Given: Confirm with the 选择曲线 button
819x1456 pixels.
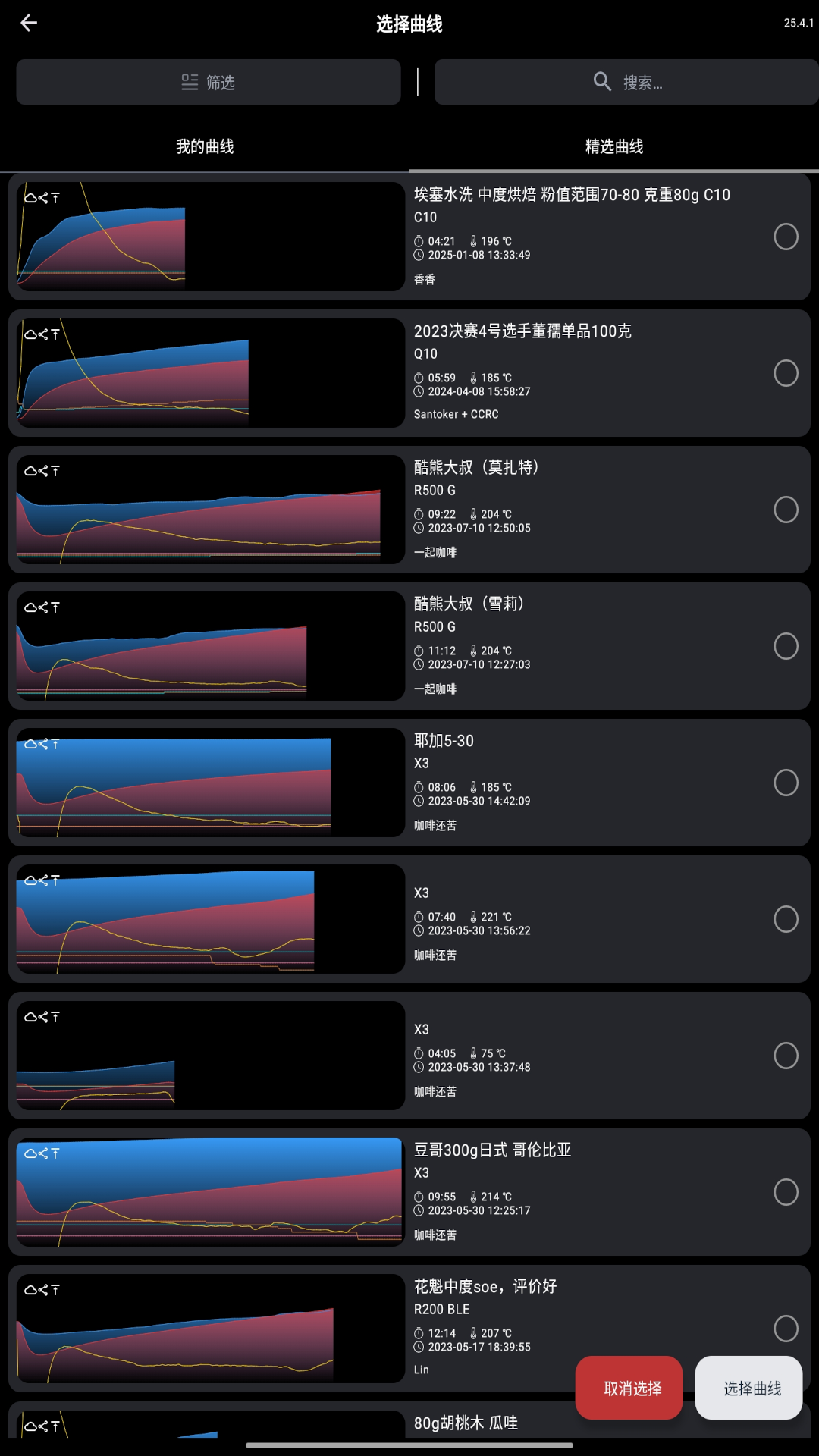Looking at the screenshot, I should click(x=749, y=1388).
